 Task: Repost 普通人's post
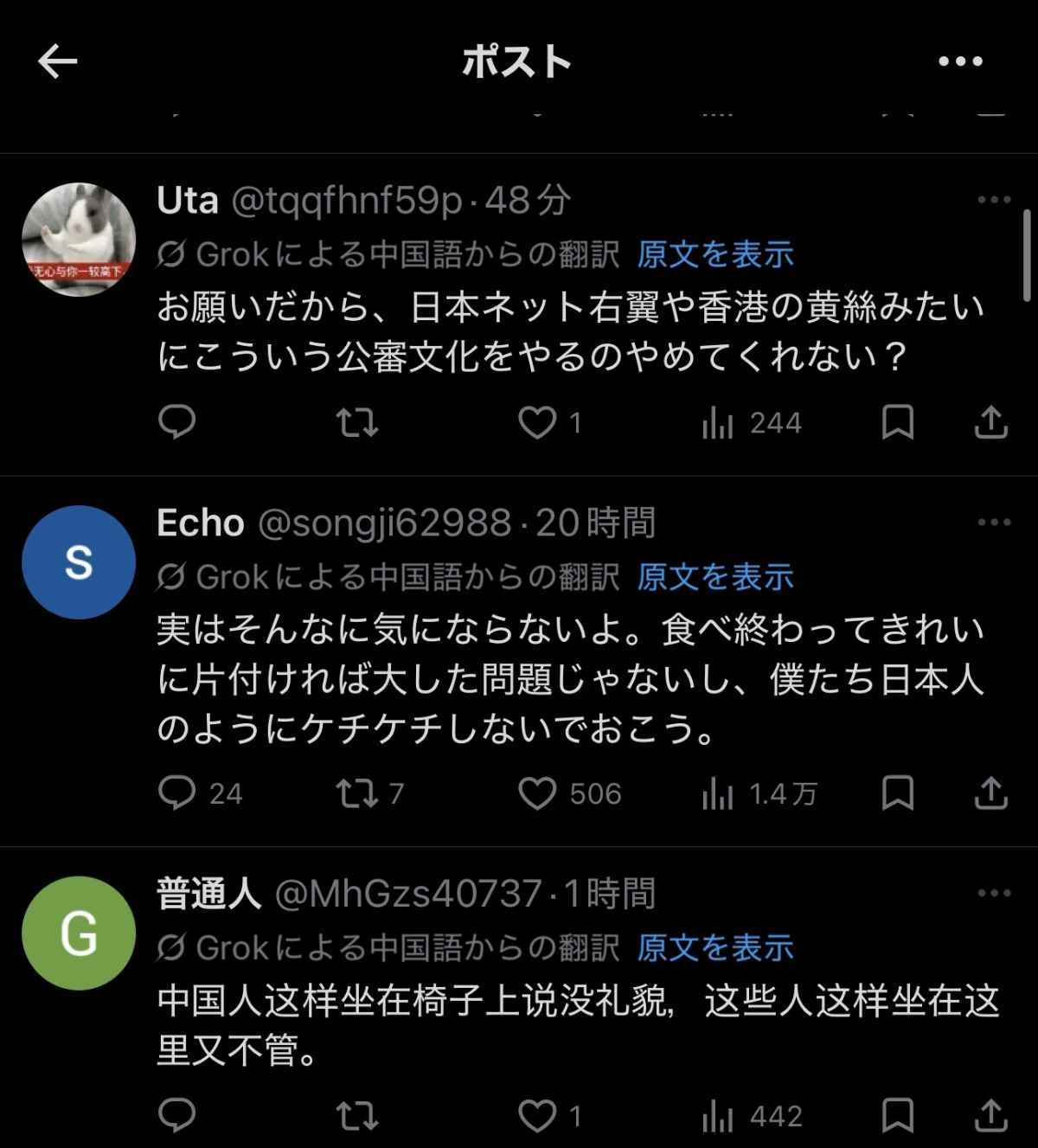coord(356,1116)
